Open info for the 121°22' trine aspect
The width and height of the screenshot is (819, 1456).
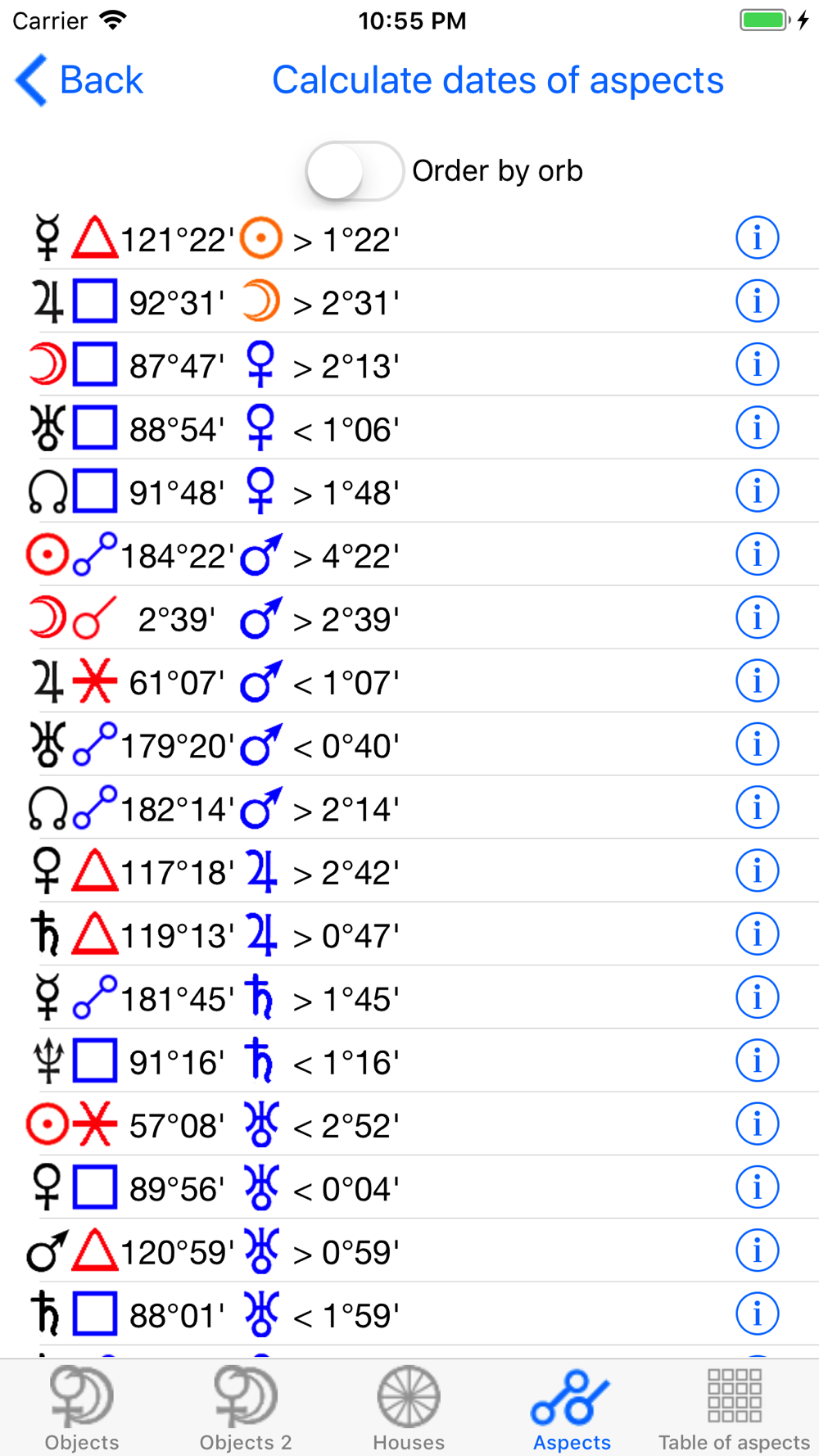tap(757, 238)
